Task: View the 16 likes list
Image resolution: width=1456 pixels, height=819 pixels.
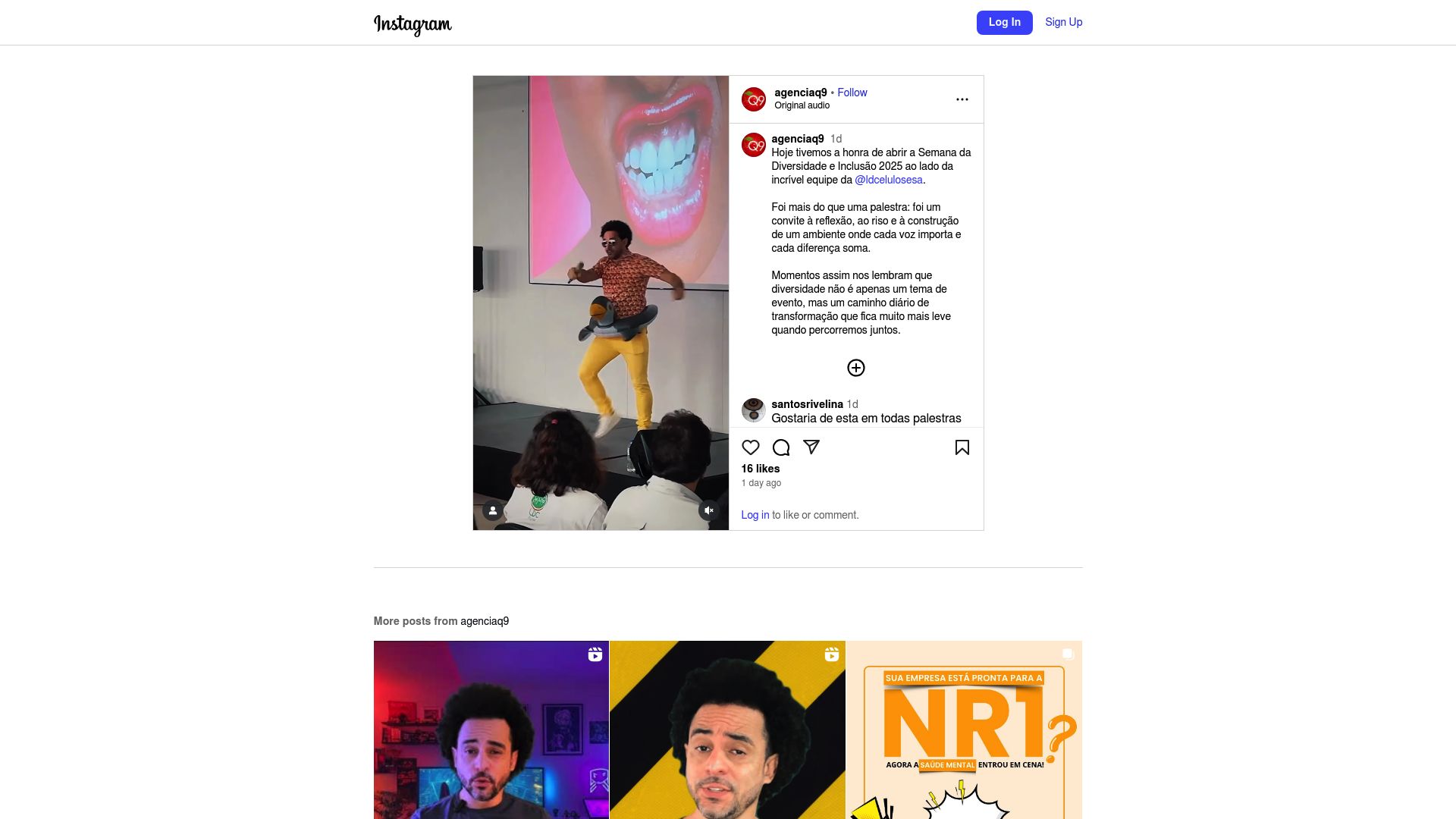Action: click(x=760, y=469)
